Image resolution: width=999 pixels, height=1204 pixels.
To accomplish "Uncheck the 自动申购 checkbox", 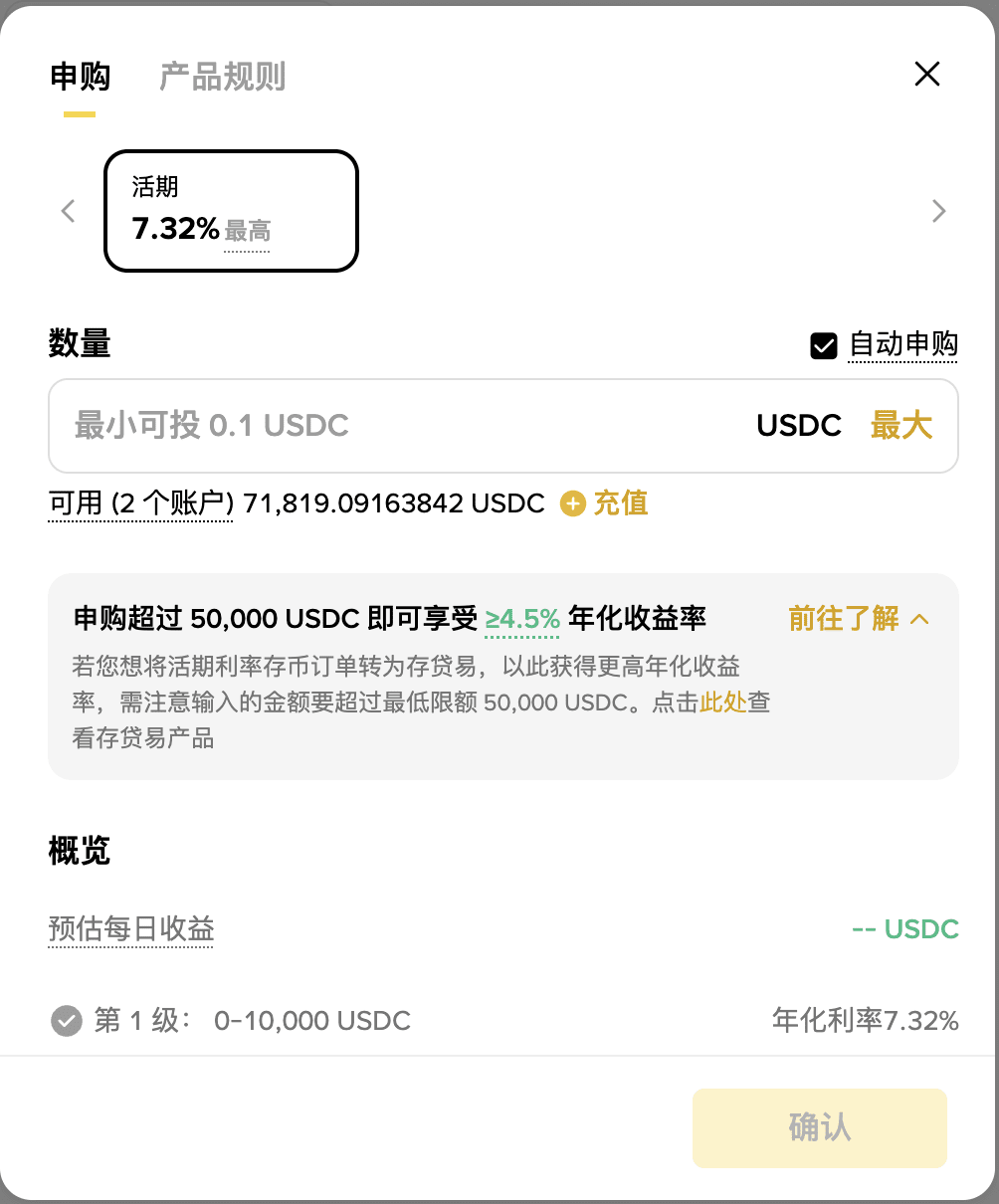I will [824, 345].
